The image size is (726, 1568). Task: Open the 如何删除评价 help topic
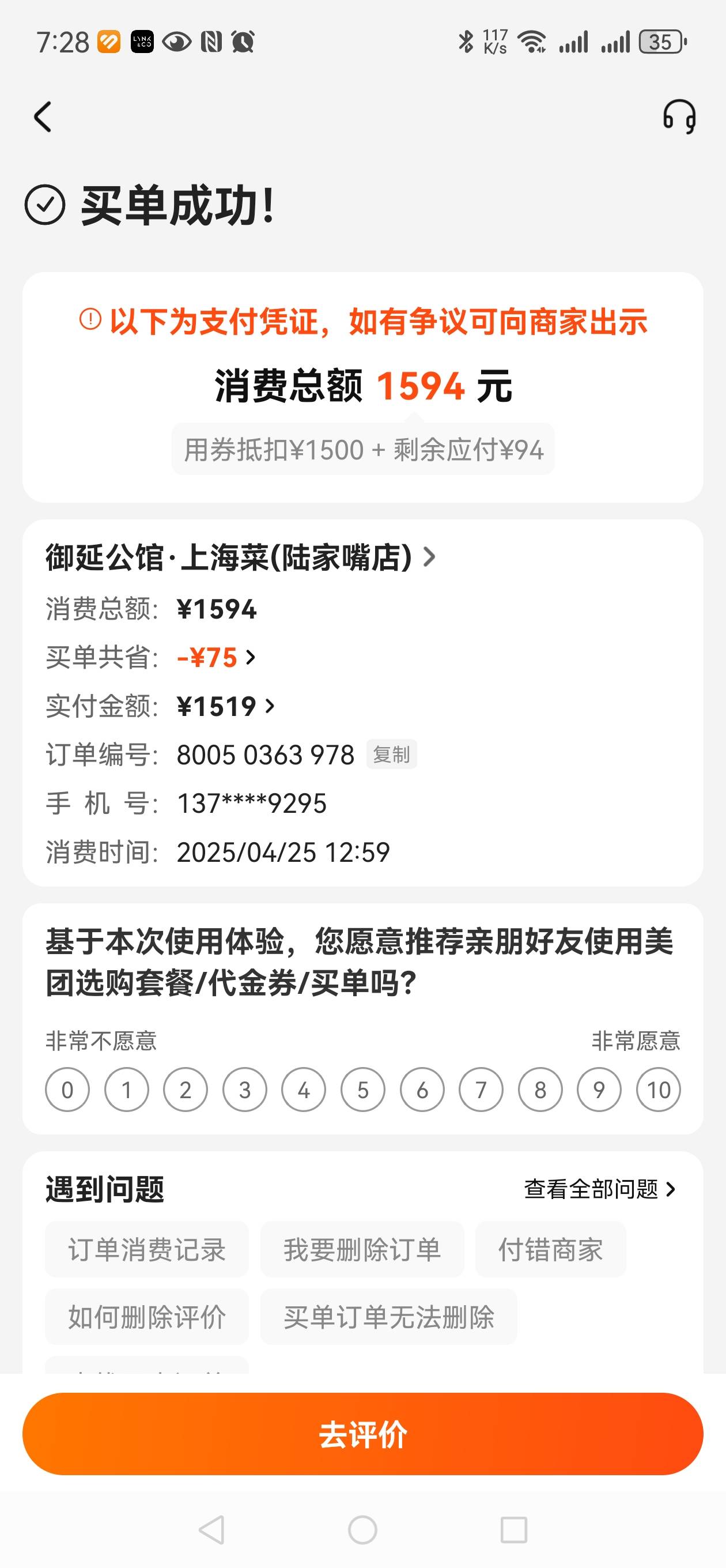(147, 1317)
